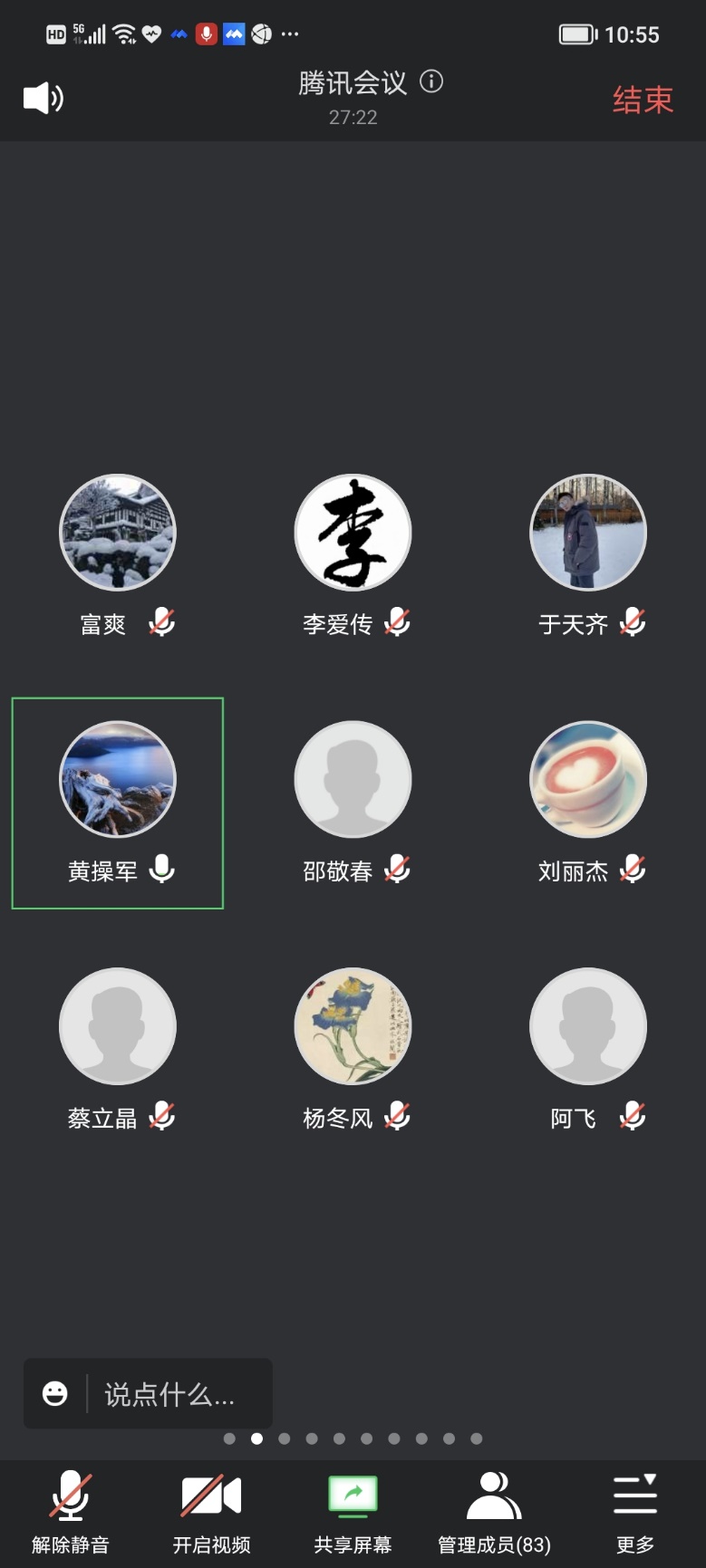Viewport: 706px width, 1568px height.
Task: Start 共享屏幕 screen sharing
Action: (x=353, y=1513)
